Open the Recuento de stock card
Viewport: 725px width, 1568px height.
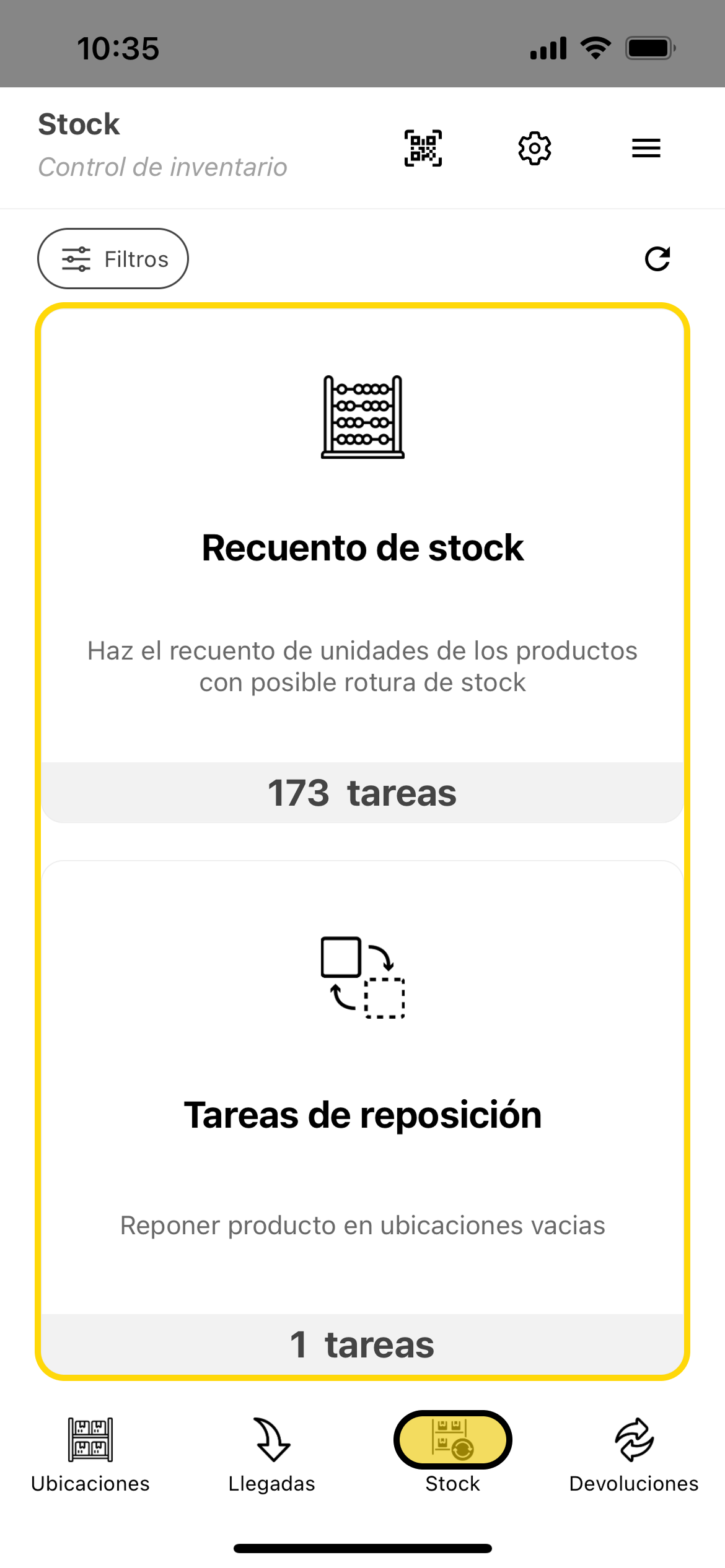[x=362, y=564]
